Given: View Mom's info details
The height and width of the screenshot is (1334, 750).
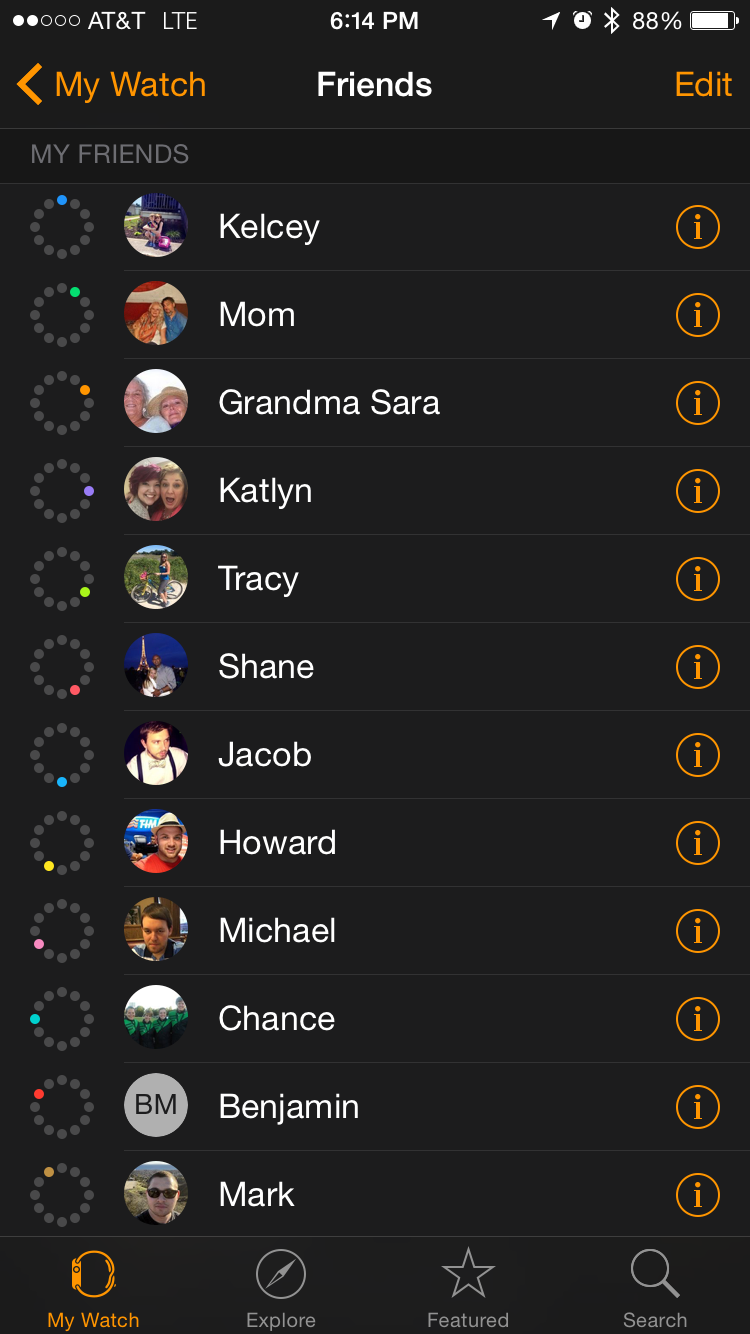Looking at the screenshot, I should (697, 315).
